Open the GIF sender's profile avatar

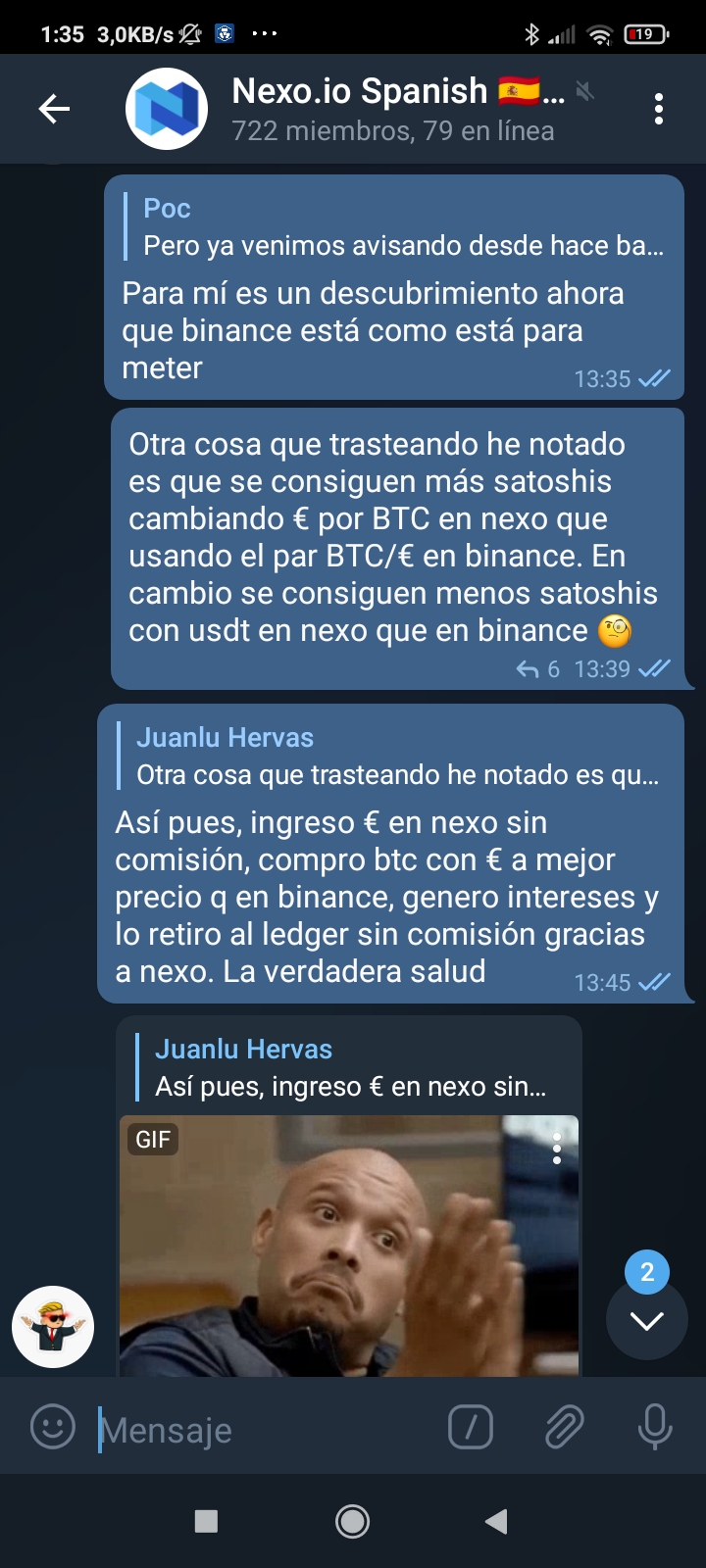[x=53, y=1327]
